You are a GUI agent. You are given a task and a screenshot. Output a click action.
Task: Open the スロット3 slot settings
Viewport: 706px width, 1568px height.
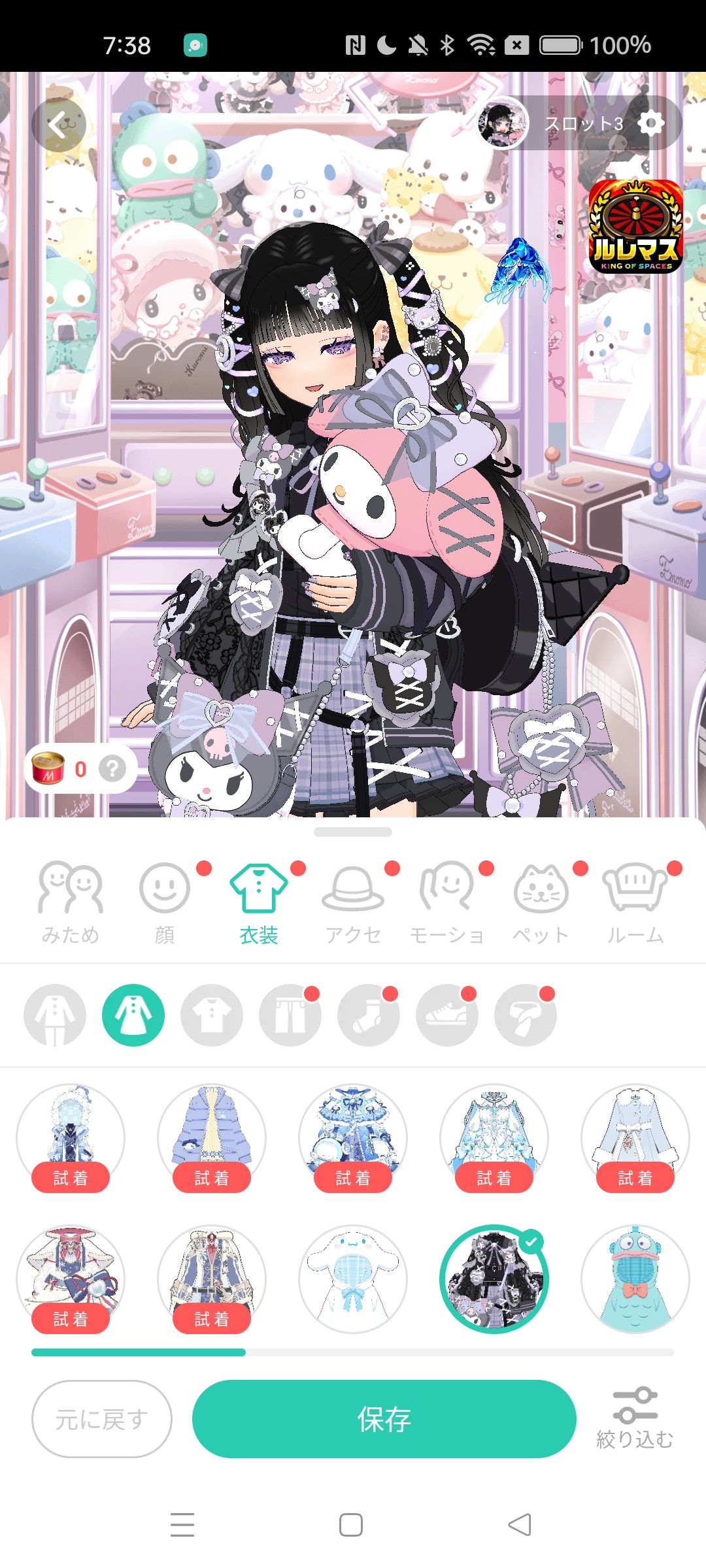(650, 123)
